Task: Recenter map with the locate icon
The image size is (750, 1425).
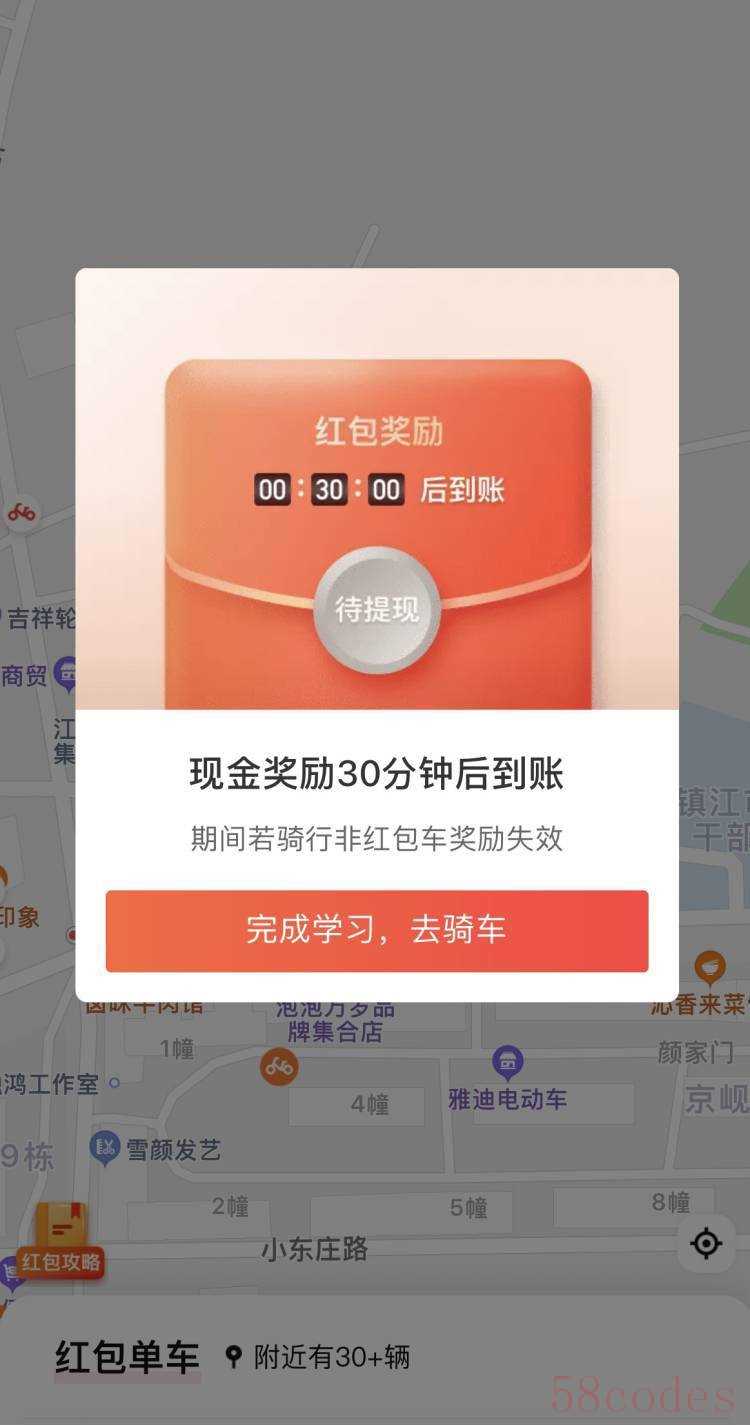Action: point(706,1243)
